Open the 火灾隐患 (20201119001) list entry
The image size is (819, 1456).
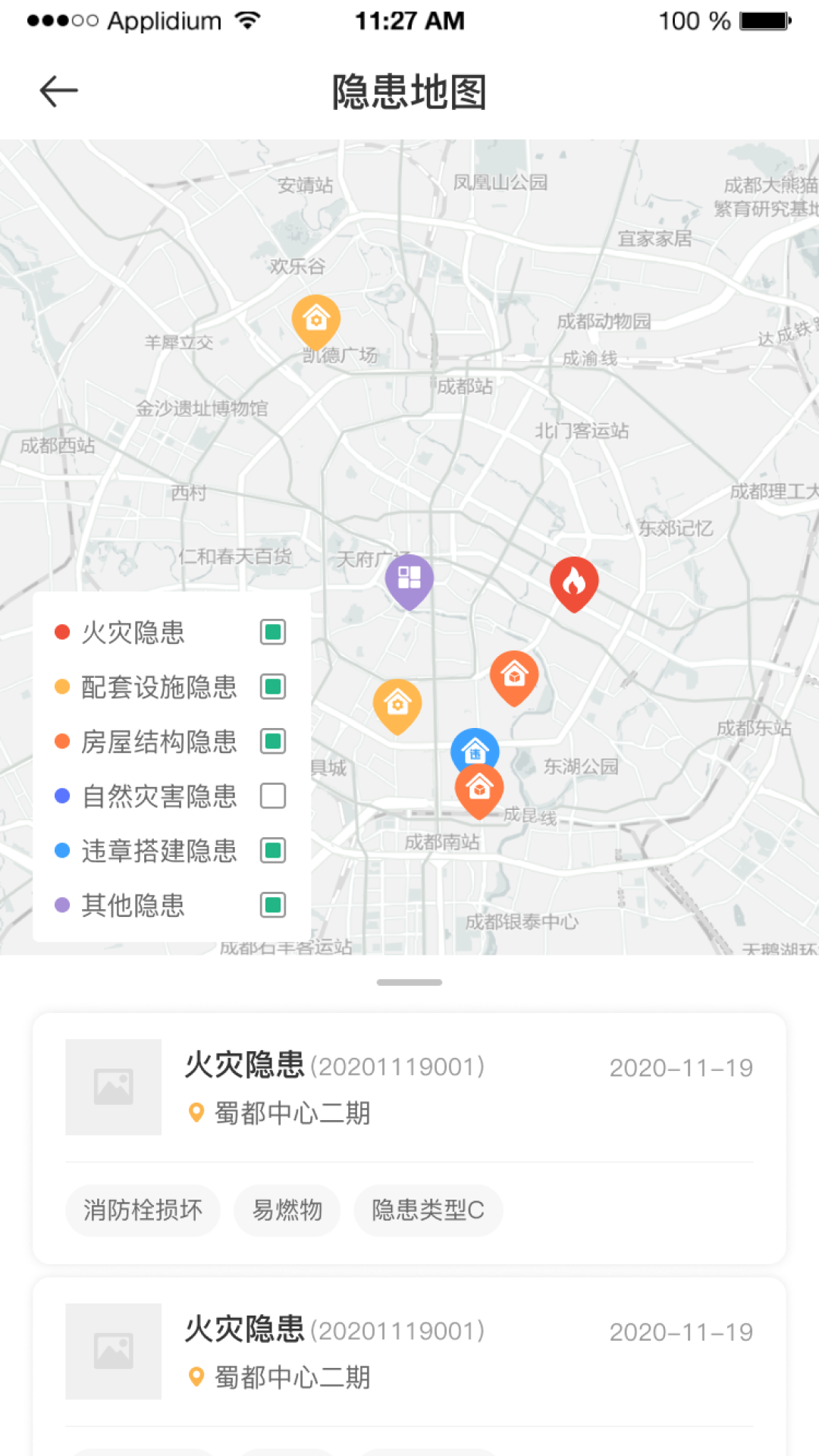click(x=409, y=1086)
